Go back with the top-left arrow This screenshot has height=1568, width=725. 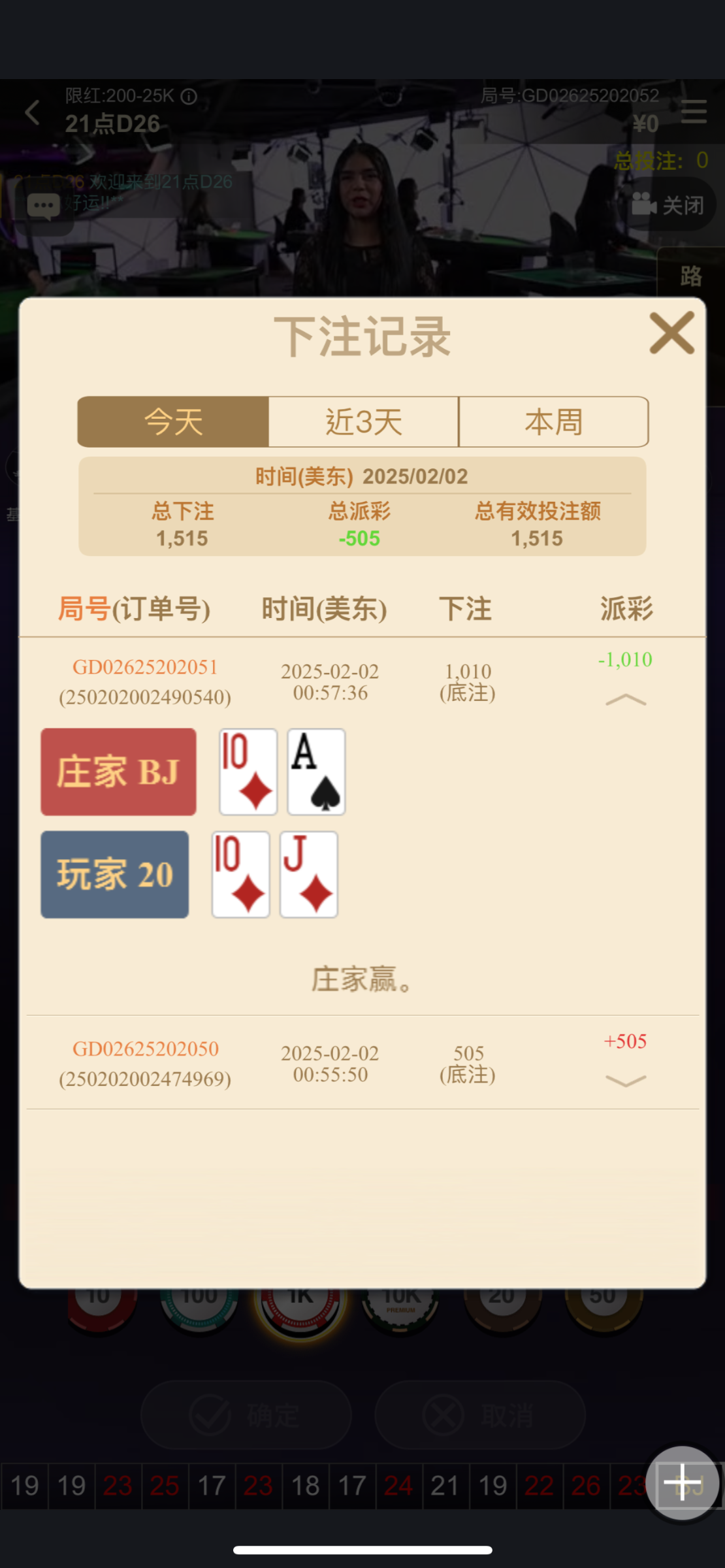(33, 112)
